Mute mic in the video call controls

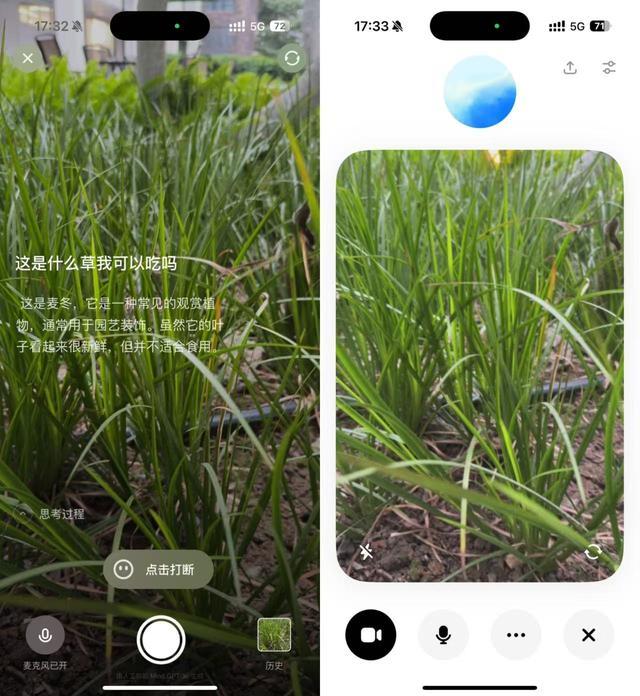click(443, 635)
